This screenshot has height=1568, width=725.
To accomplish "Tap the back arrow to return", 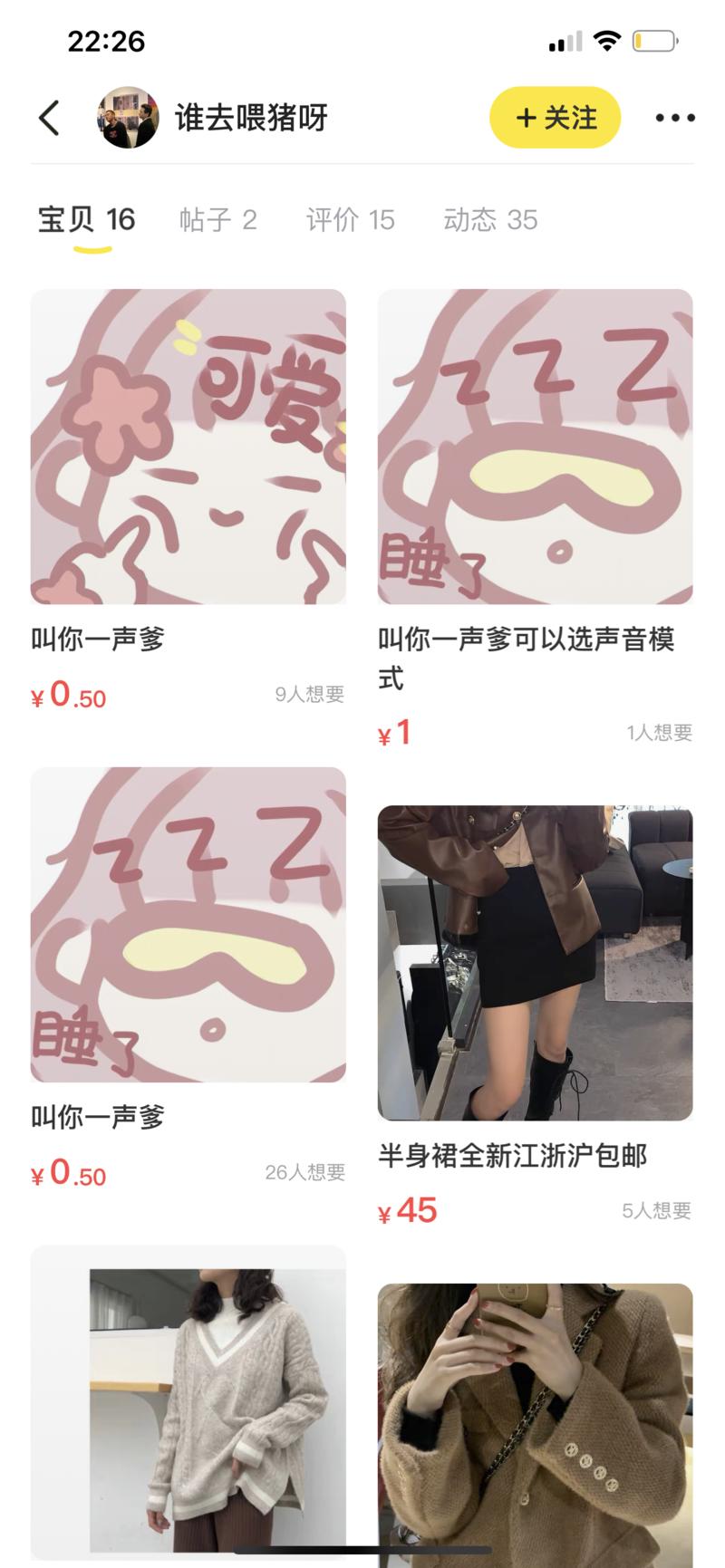I will pos(49,118).
